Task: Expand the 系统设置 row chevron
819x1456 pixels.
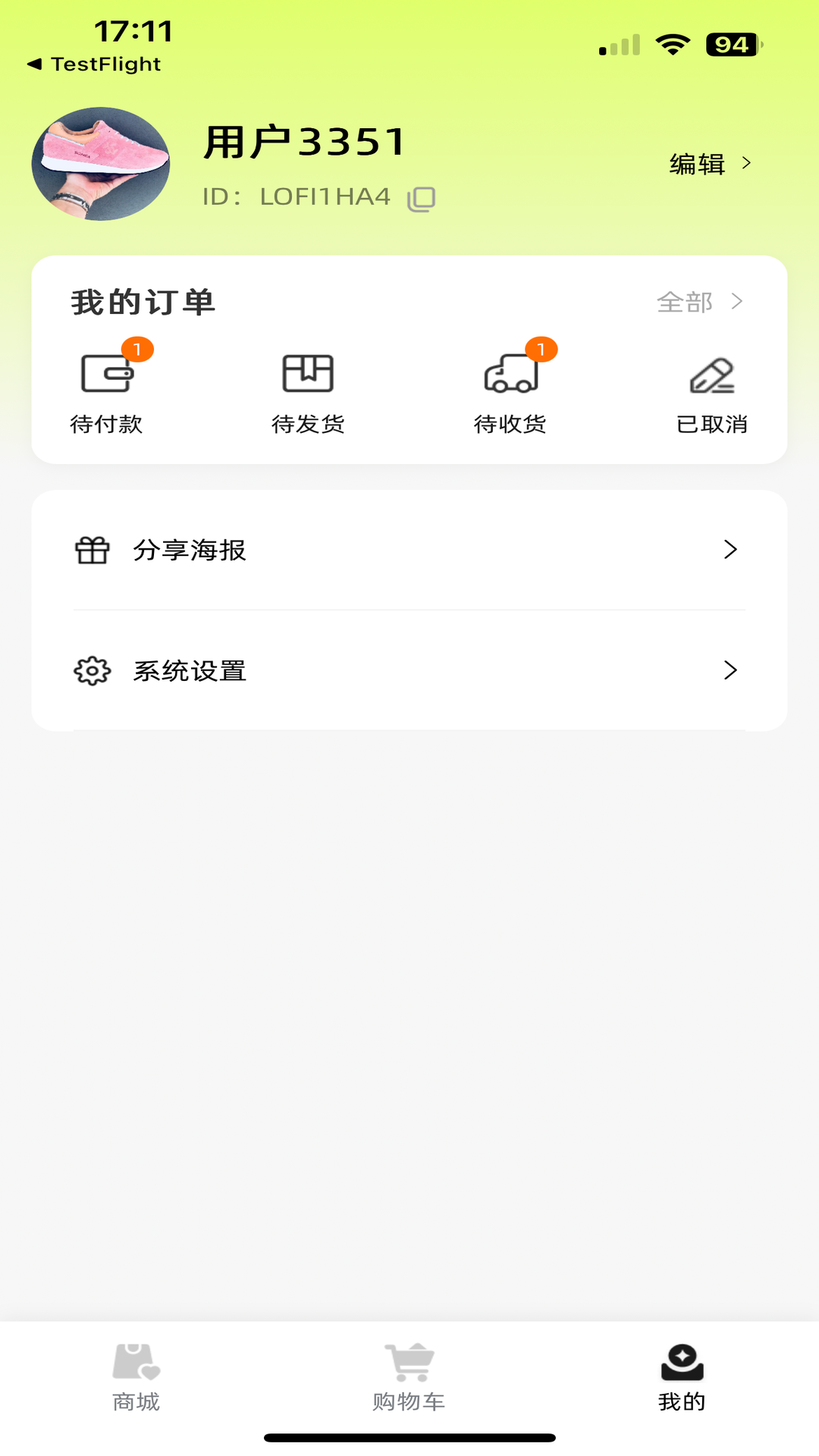Action: pyautogui.click(x=730, y=670)
